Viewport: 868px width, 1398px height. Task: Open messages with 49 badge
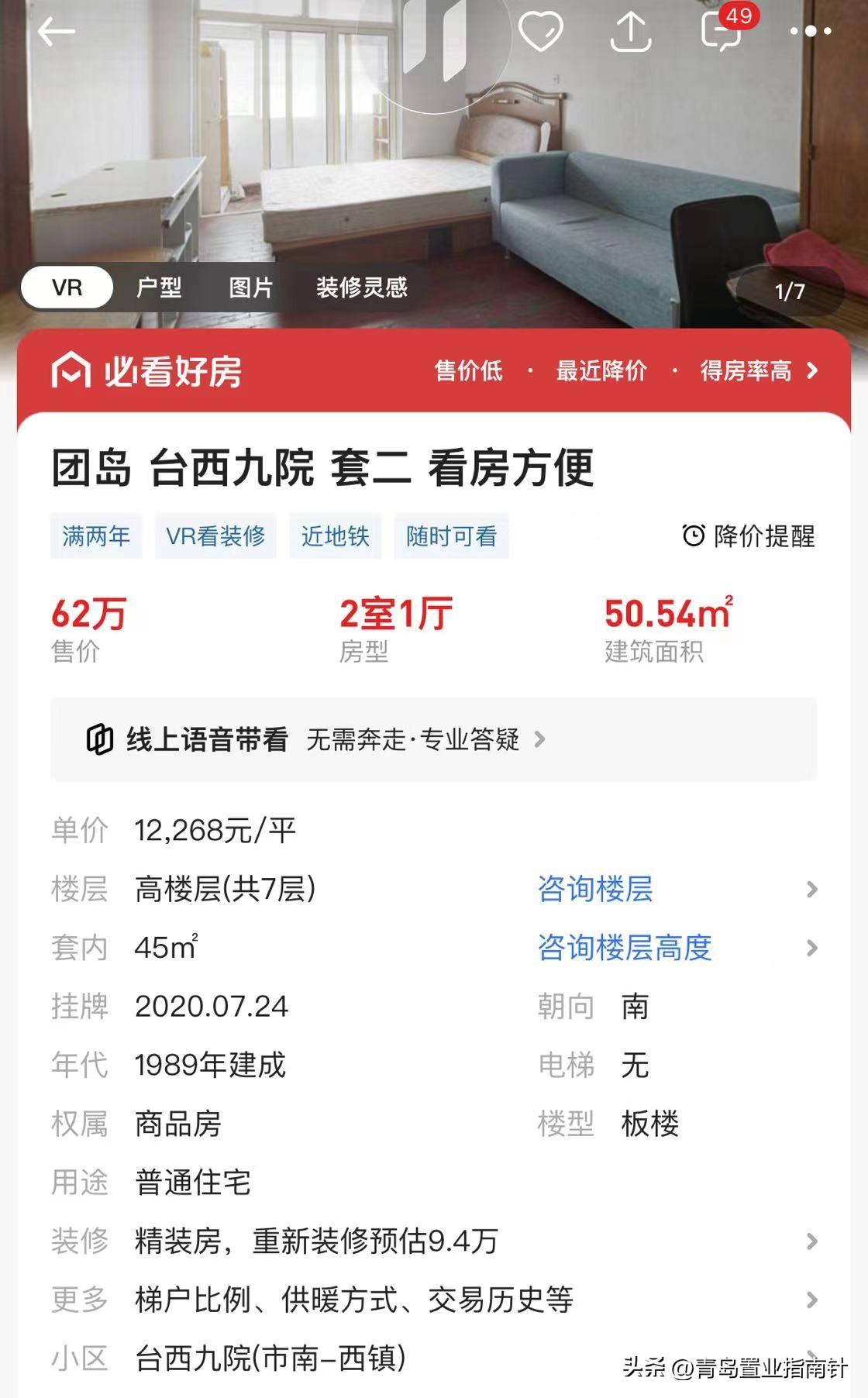click(x=722, y=32)
